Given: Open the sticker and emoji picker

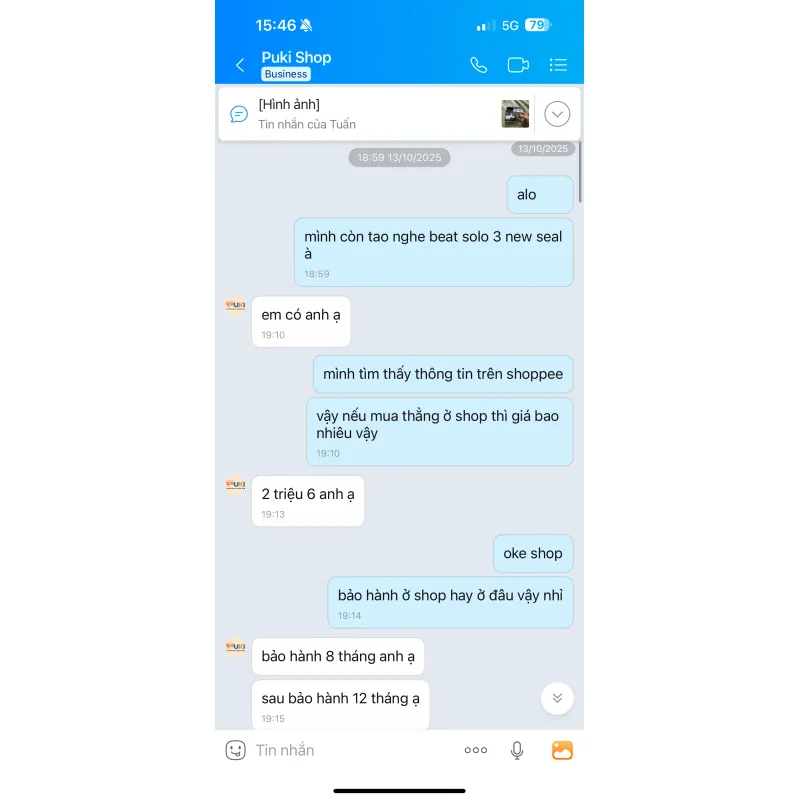Looking at the screenshot, I should (236, 750).
